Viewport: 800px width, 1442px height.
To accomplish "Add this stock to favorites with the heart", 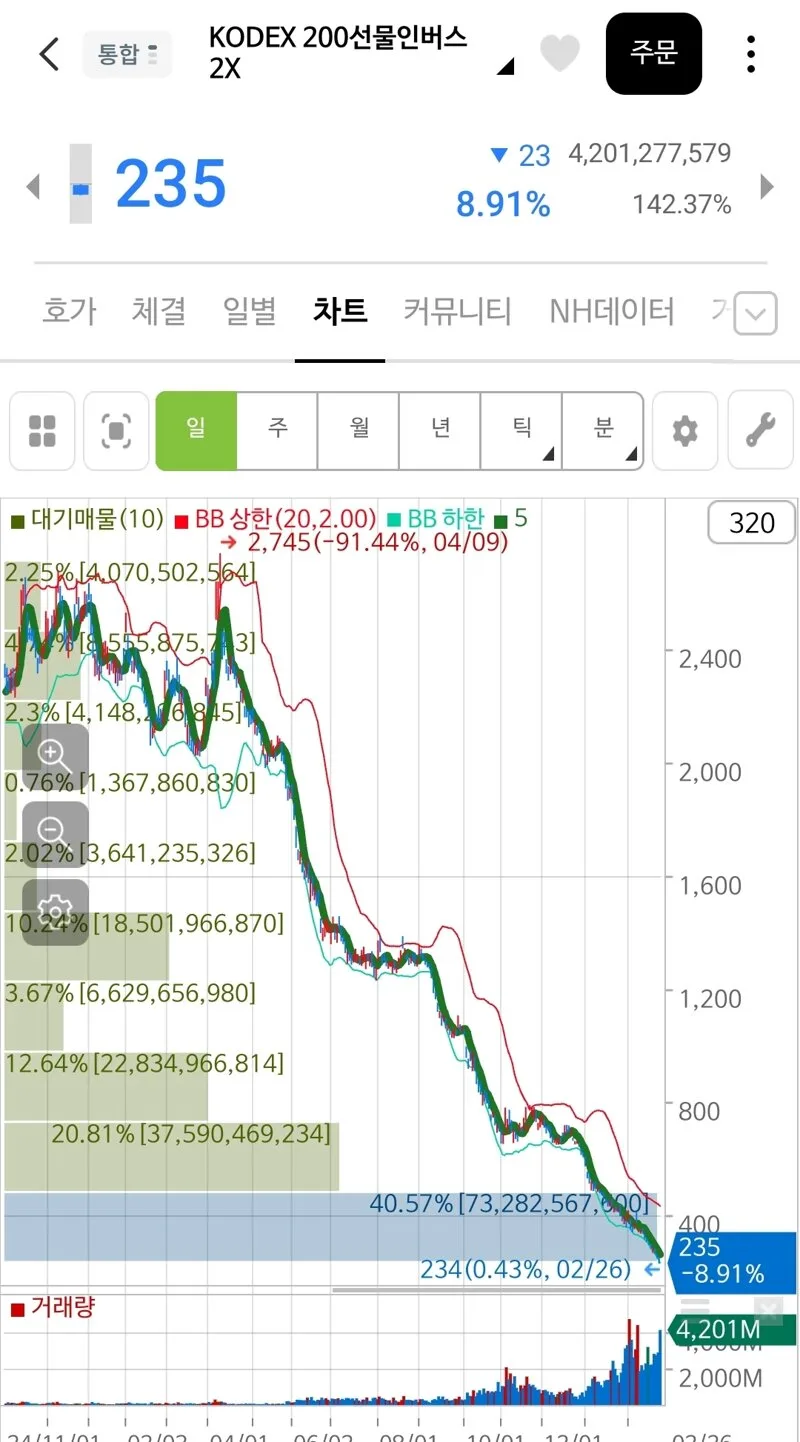I will 560,53.
